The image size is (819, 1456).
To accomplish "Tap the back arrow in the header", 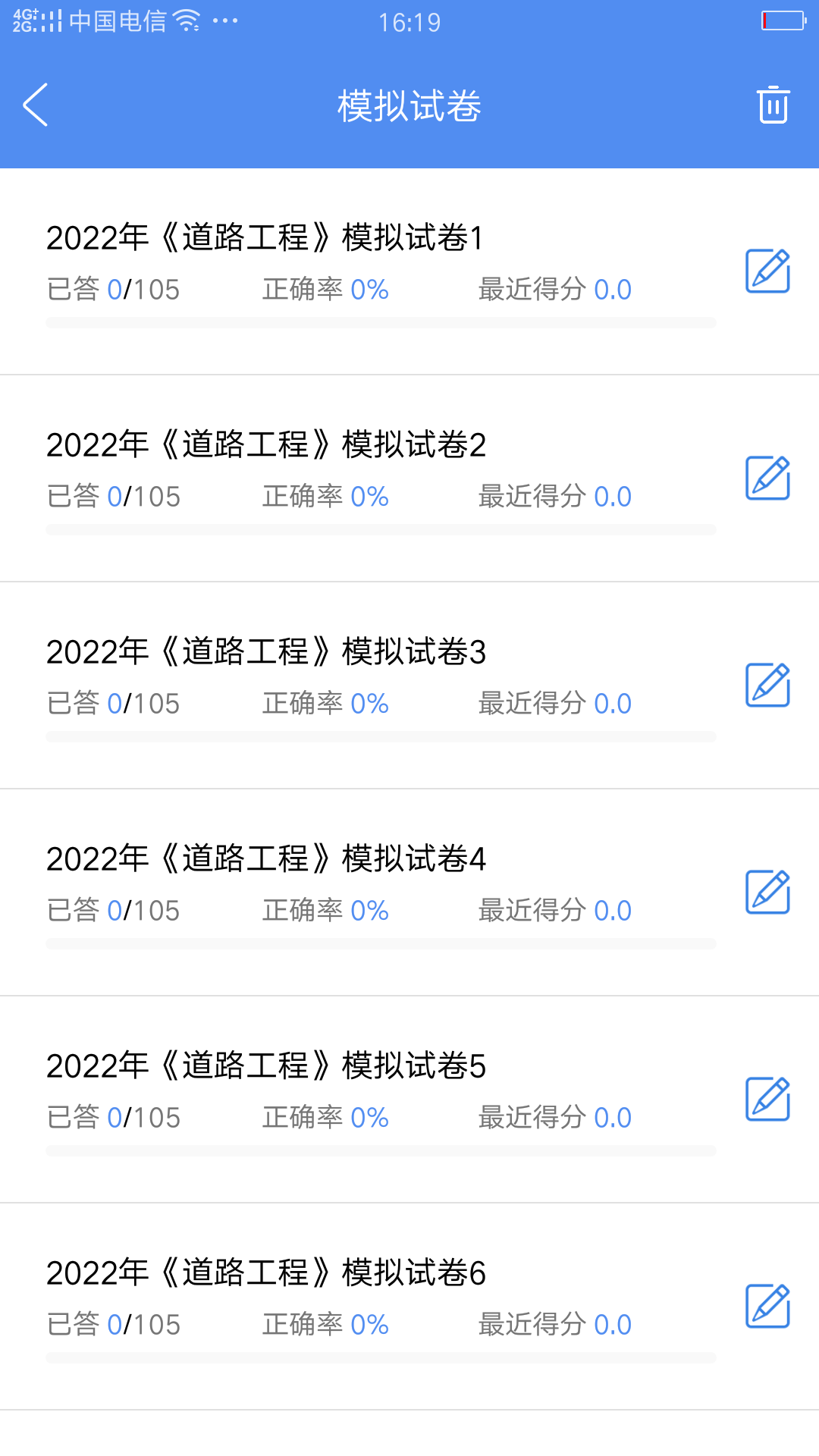I will pyautogui.click(x=36, y=105).
